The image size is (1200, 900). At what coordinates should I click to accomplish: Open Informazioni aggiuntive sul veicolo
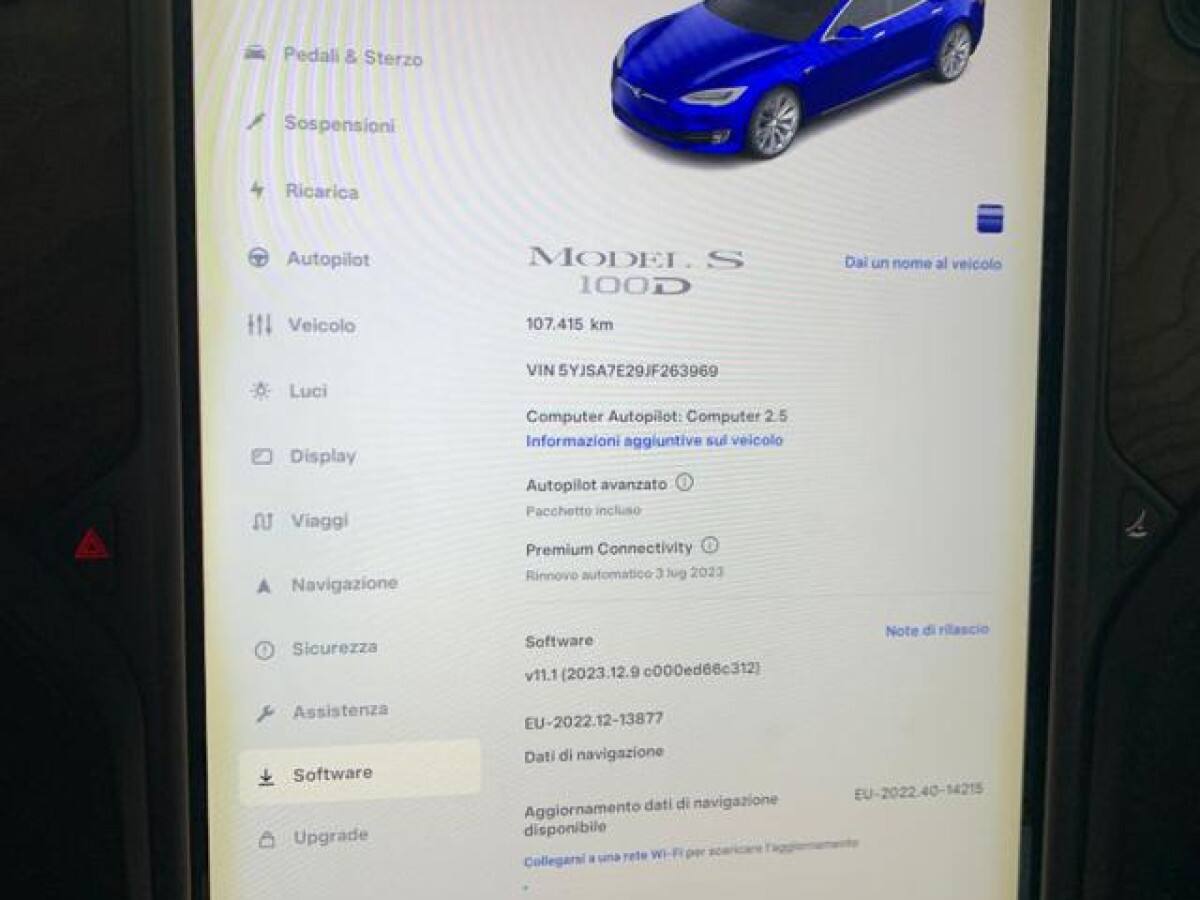654,440
